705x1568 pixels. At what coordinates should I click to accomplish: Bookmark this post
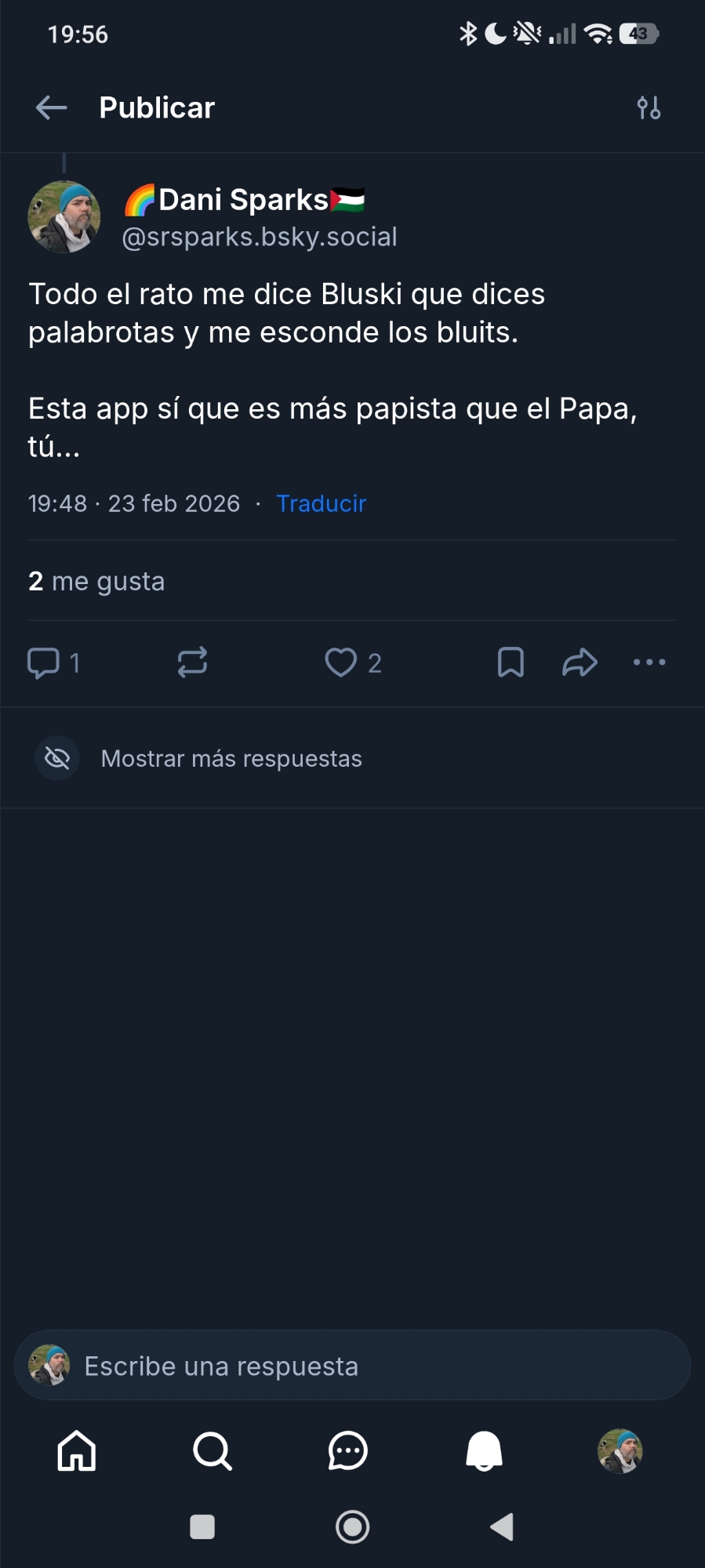click(x=511, y=662)
